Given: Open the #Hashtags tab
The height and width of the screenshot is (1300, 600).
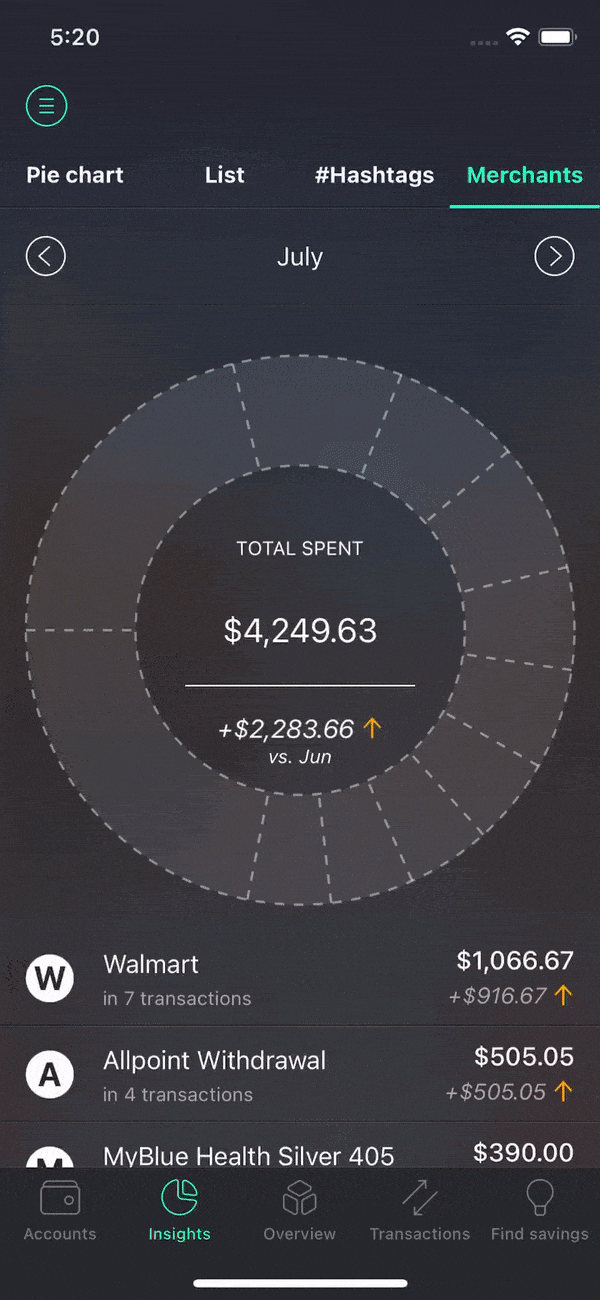Looking at the screenshot, I should [374, 175].
